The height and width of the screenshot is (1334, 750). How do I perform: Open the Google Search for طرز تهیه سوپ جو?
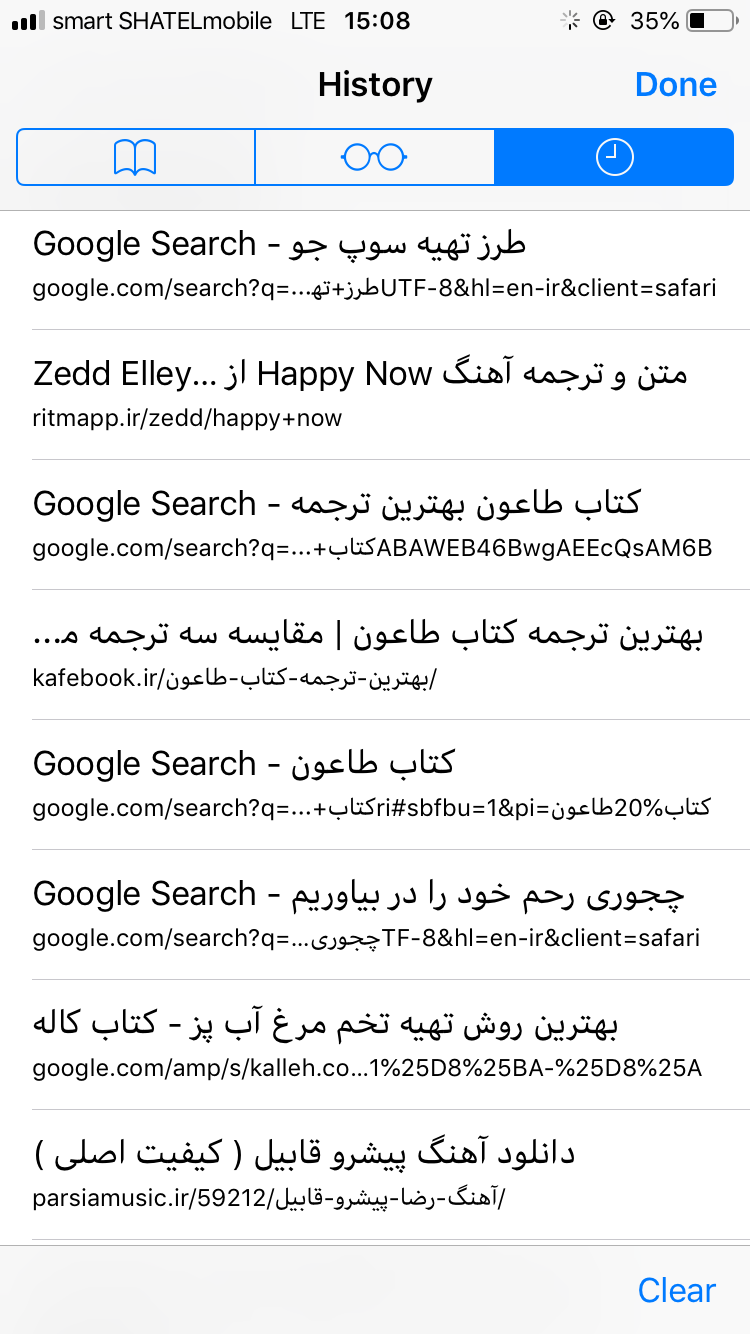(x=375, y=265)
